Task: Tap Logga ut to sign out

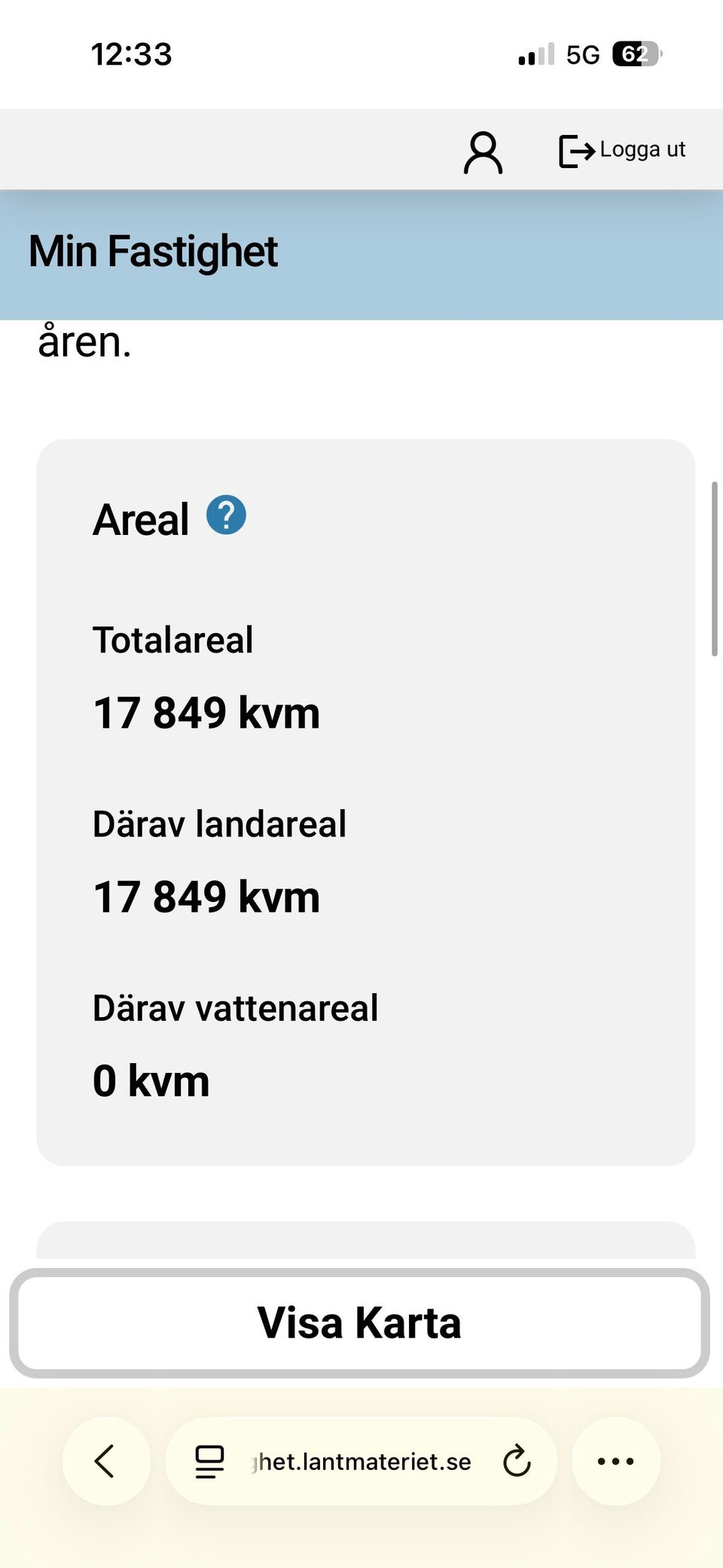Action: [x=622, y=150]
